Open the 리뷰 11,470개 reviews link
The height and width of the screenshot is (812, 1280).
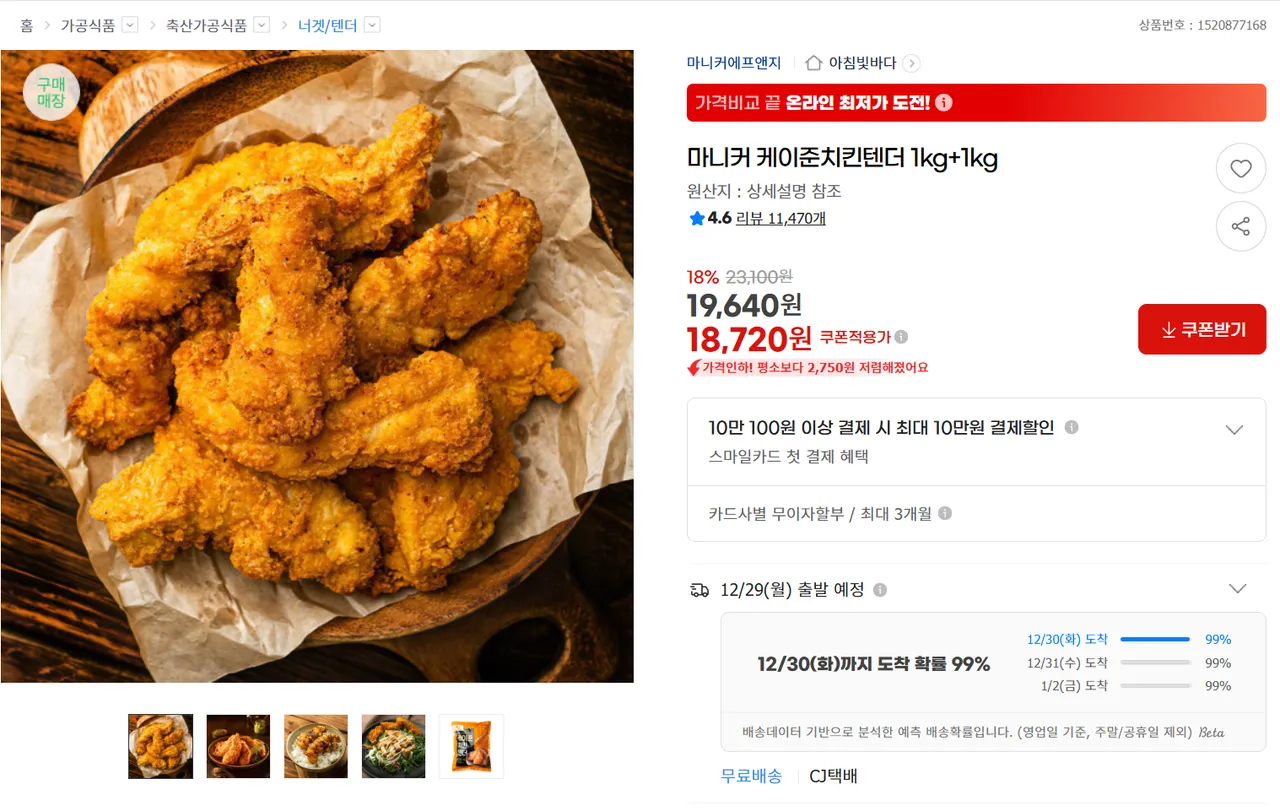780,219
